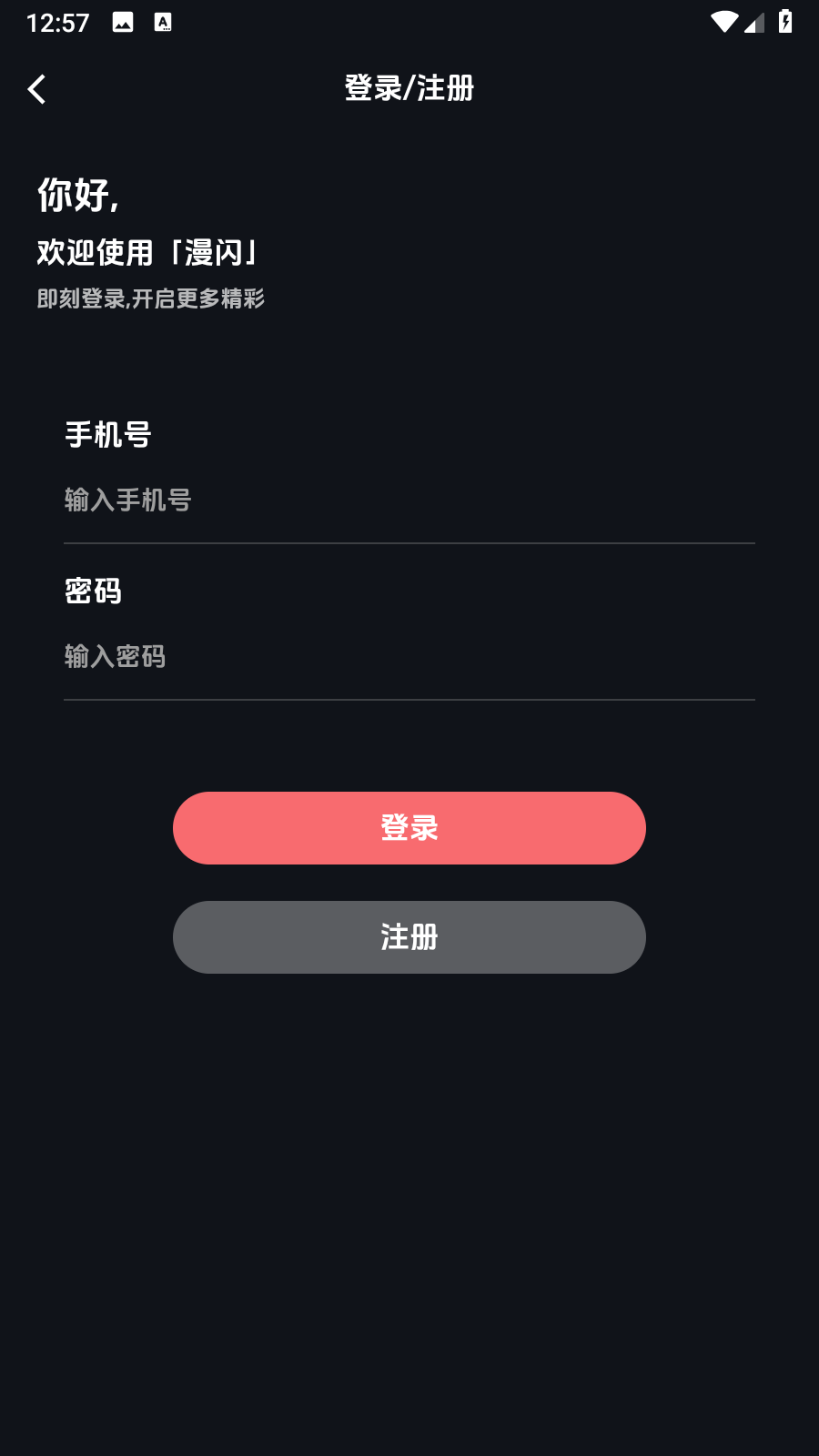Click the 手机号 field label
819x1456 pixels.
[107, 436]
